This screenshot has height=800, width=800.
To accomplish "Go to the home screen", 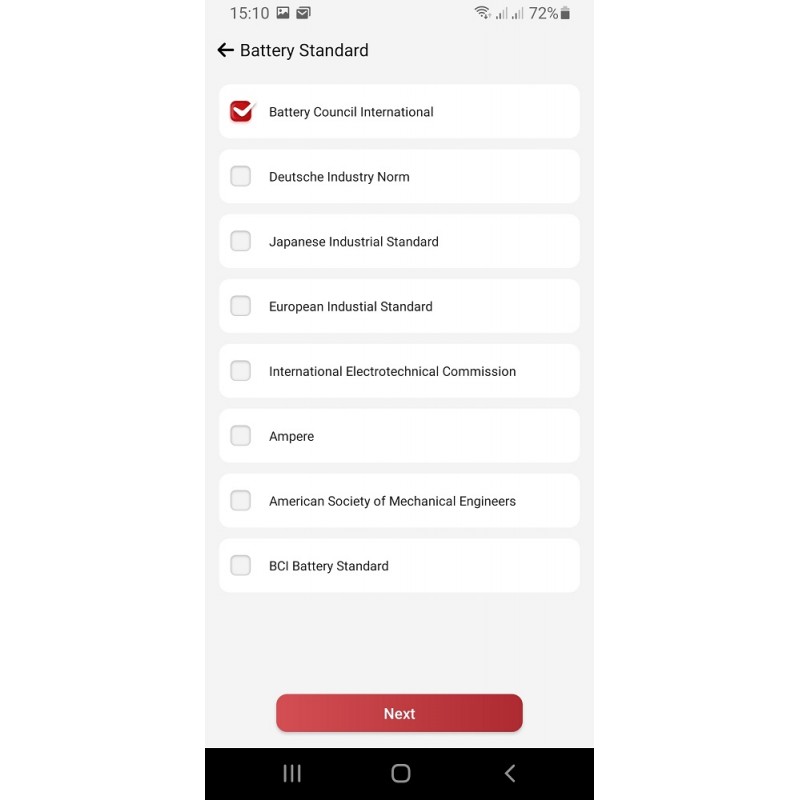I will (x=400, y=773).
